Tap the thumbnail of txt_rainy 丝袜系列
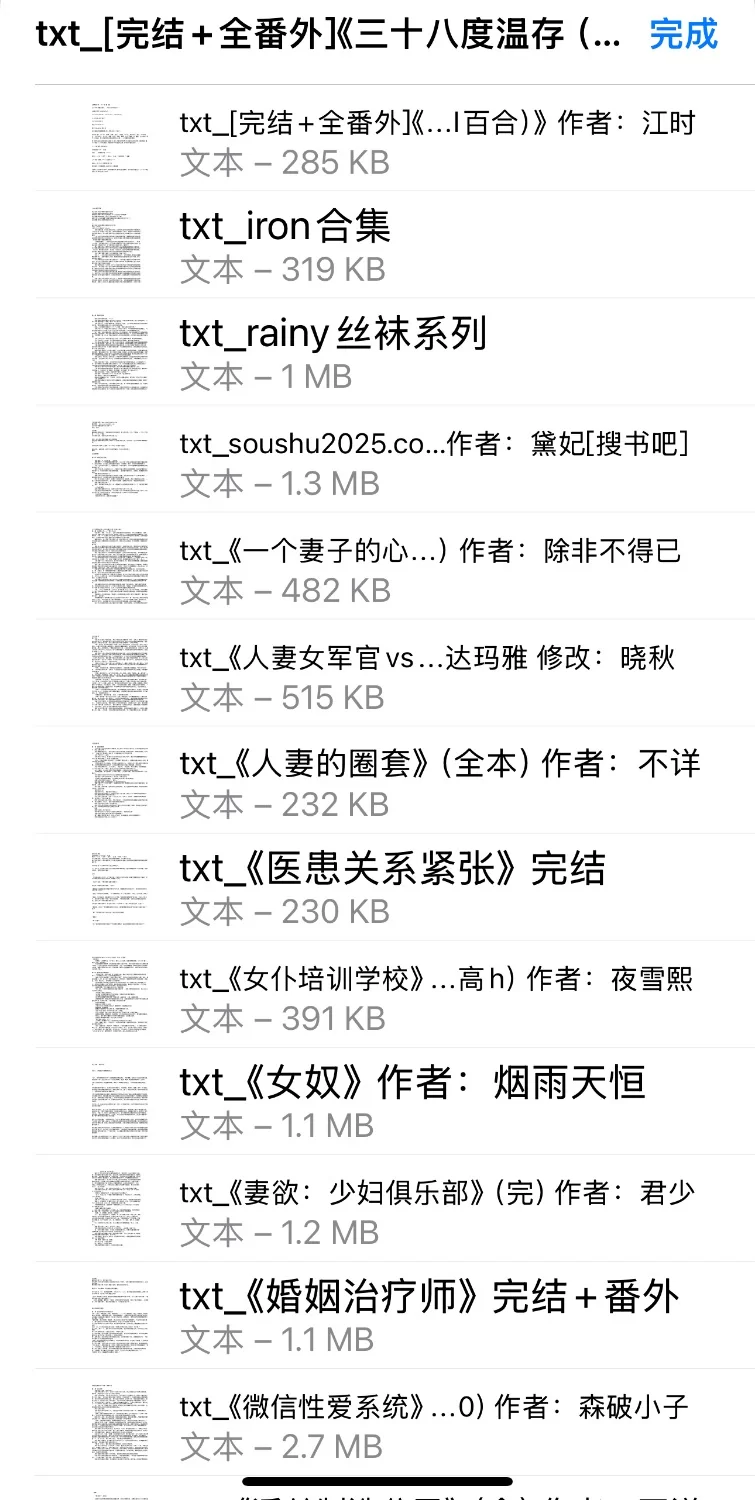 point(118,350)
